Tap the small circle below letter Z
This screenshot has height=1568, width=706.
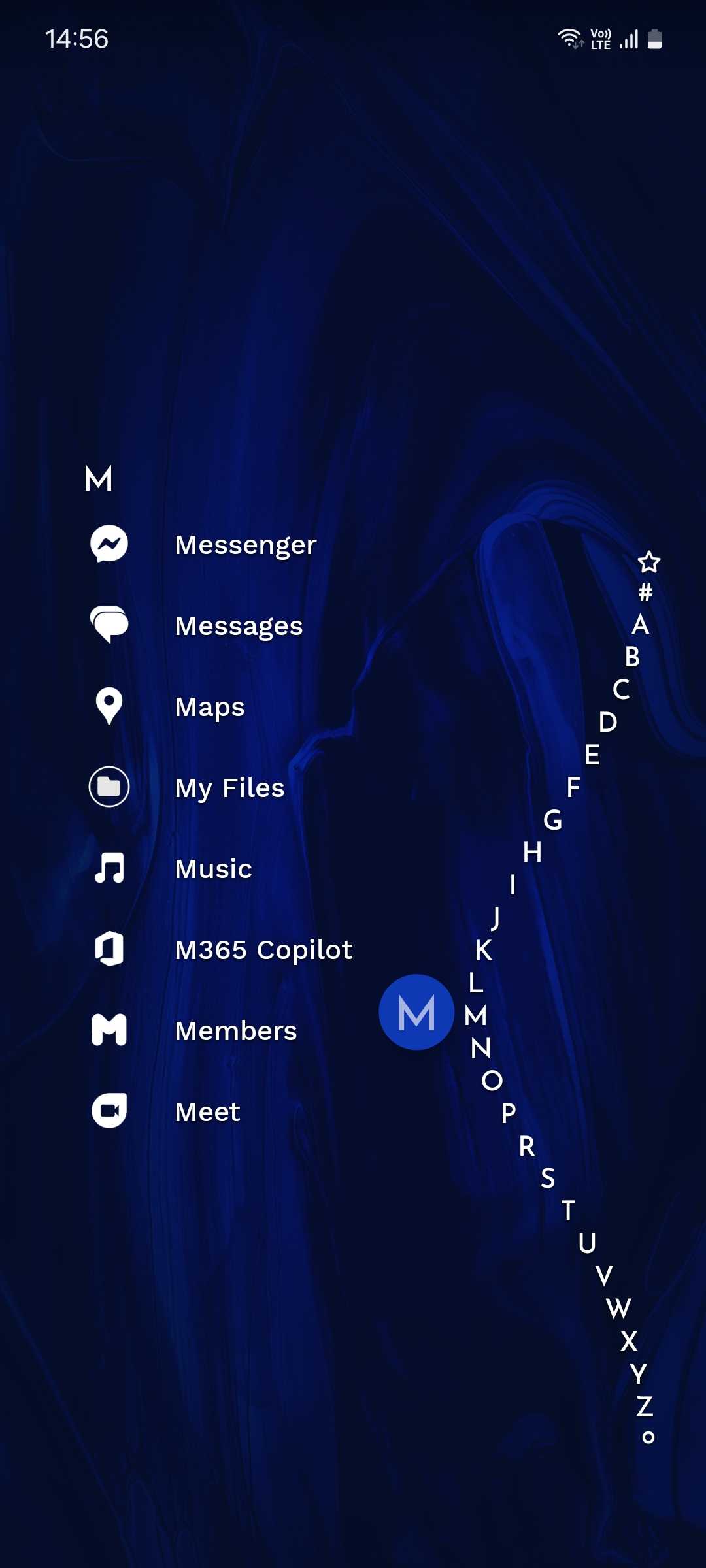tap(648, 1437)
